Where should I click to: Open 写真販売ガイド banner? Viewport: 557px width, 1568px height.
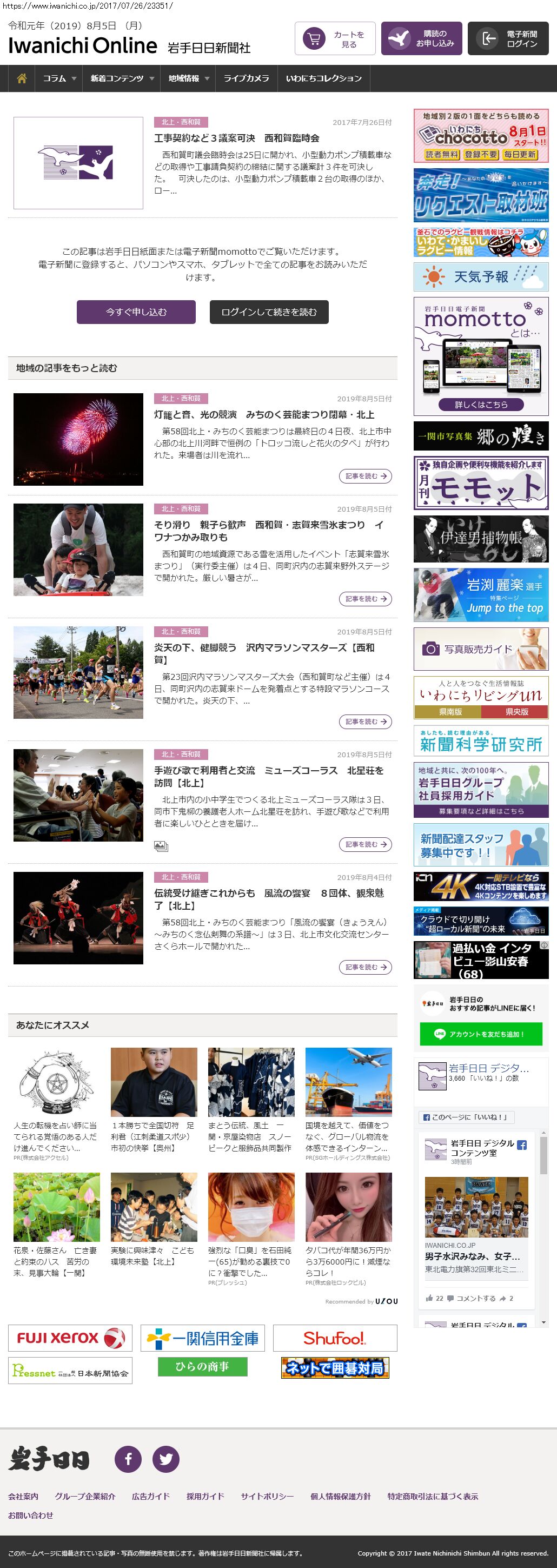pos(480,649)
